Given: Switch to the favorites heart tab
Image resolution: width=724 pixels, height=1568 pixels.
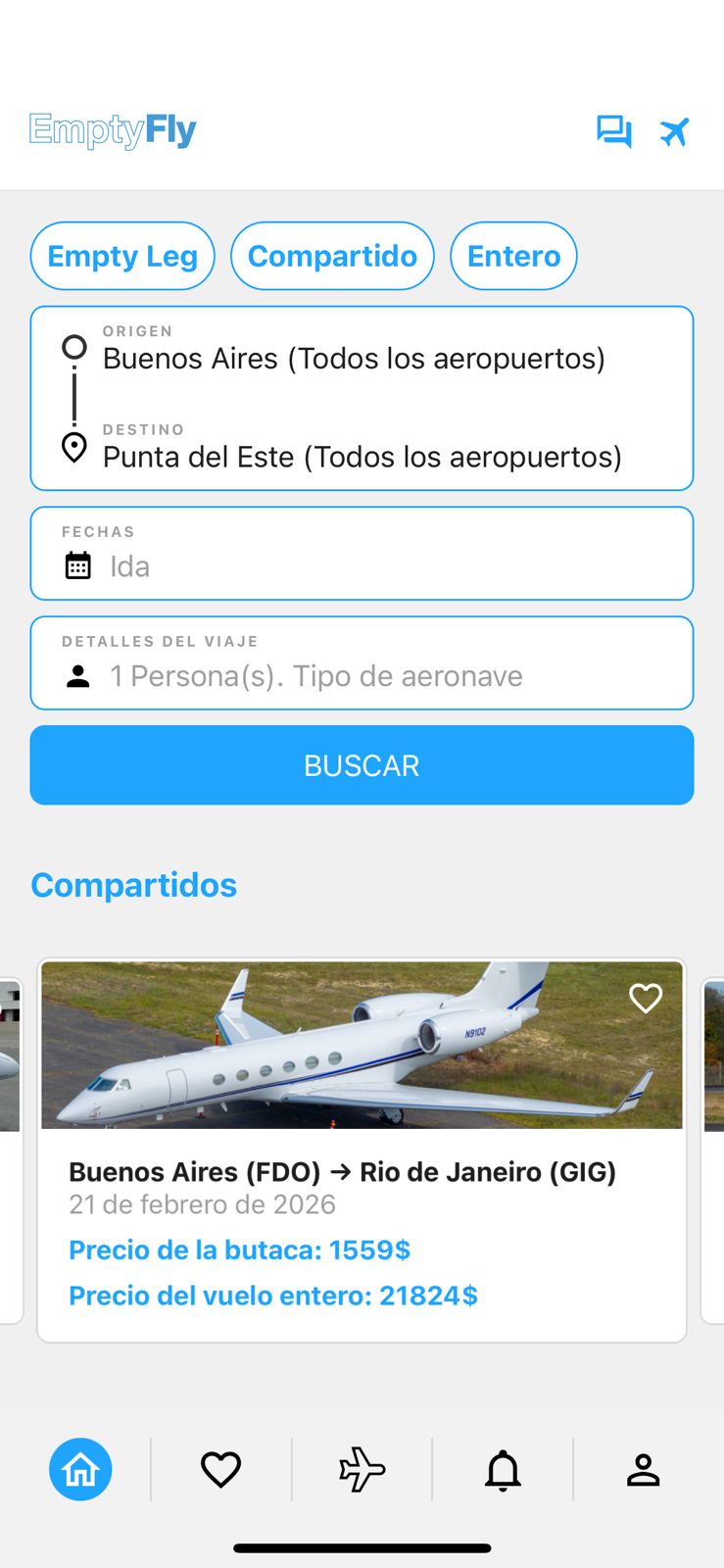Looking at the screenshot, I should coord(220,1469).
